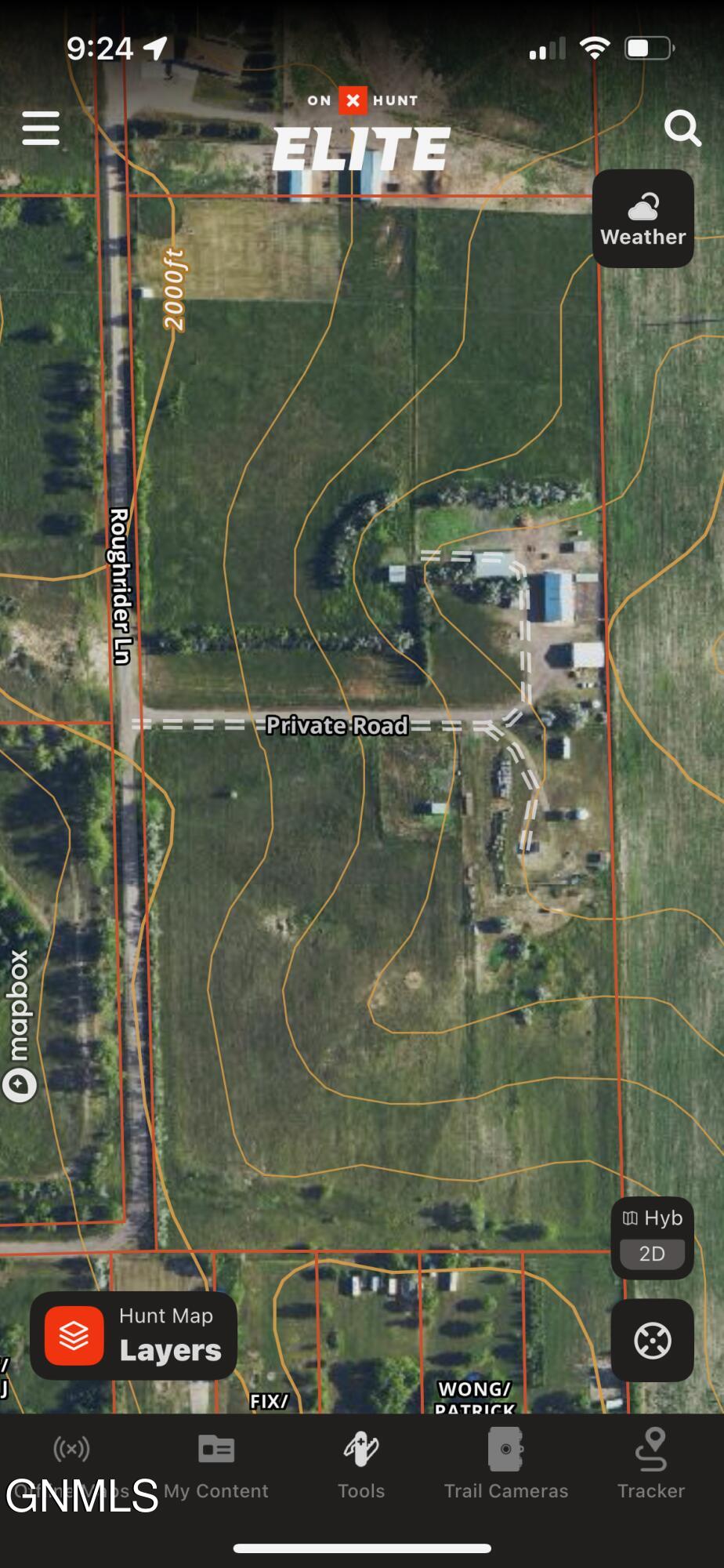Viewport: 724px width, 1568px height.
Task: Open the Hunt Map Layers panel
Action: 133,1335
